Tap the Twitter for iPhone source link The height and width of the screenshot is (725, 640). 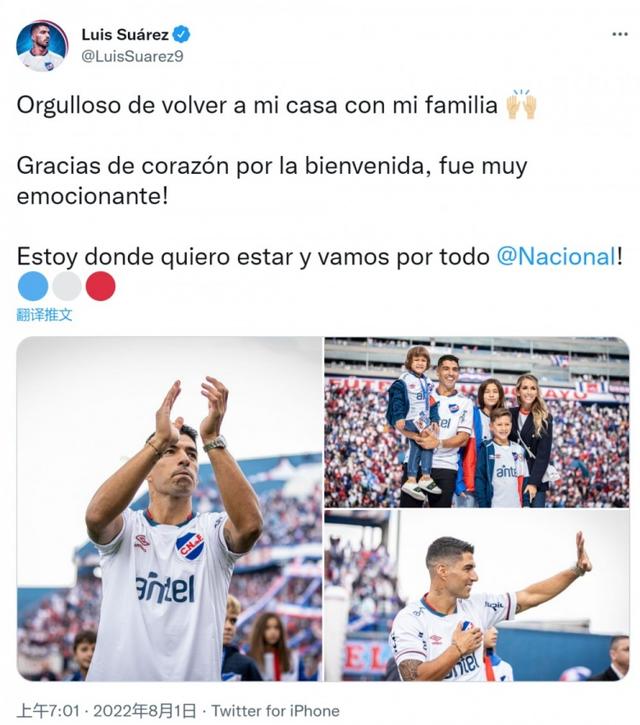point(276,711)
